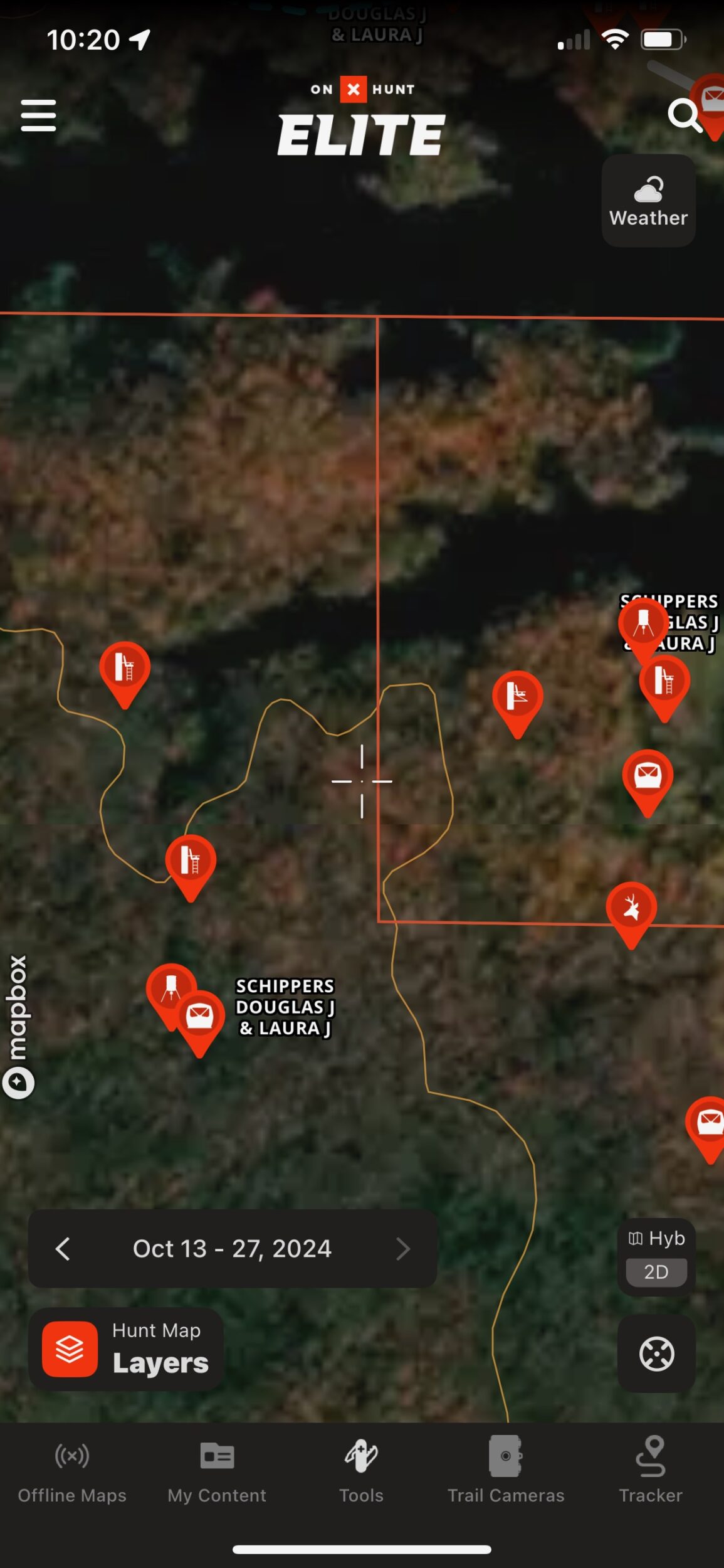Go to previous date range
Screen dimensions: 724x1568
63,1249
